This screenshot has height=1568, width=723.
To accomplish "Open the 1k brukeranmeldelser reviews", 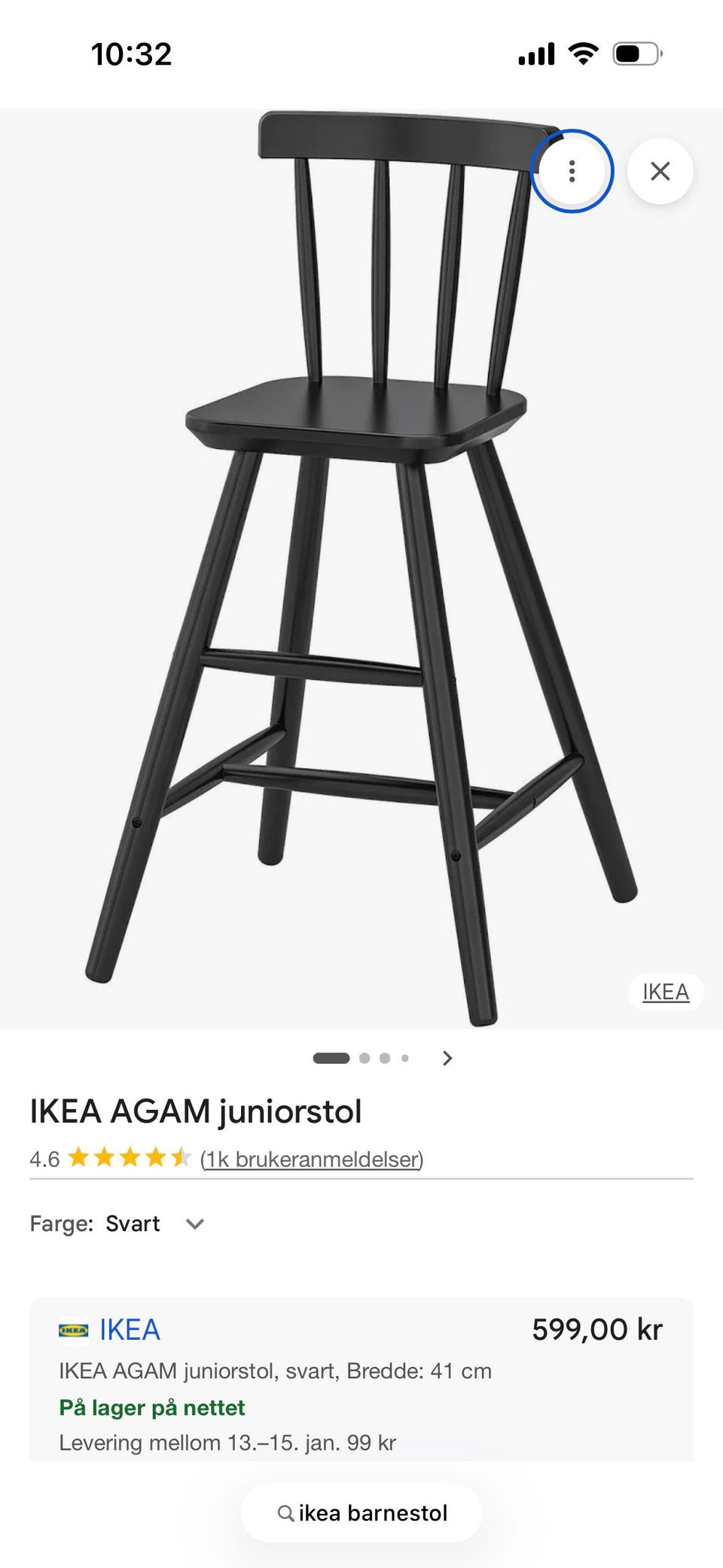I will [x=312, y=1159].
